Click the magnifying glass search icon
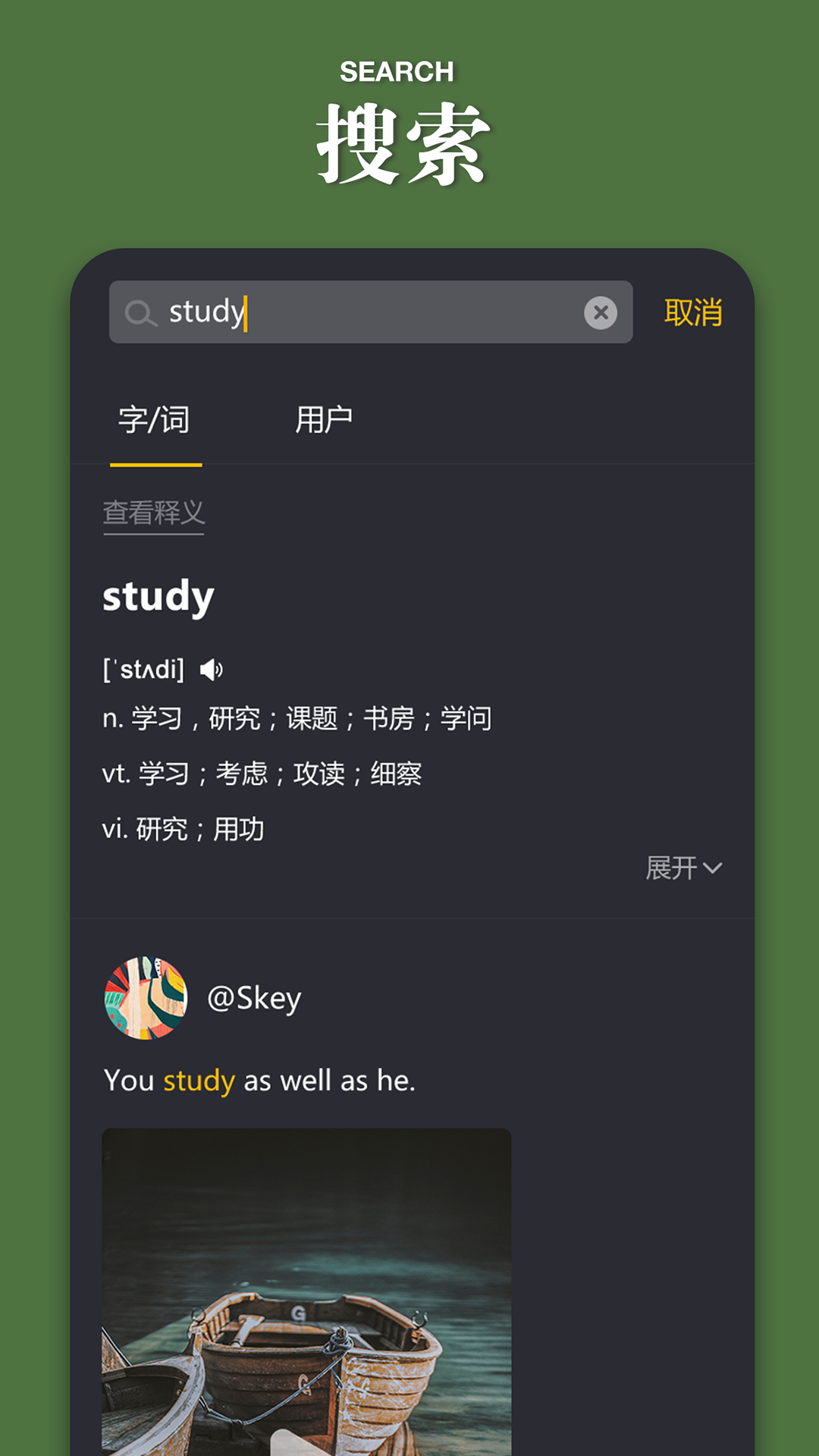The width and height of the screenshot is (819, 1456). pos(141,311)
